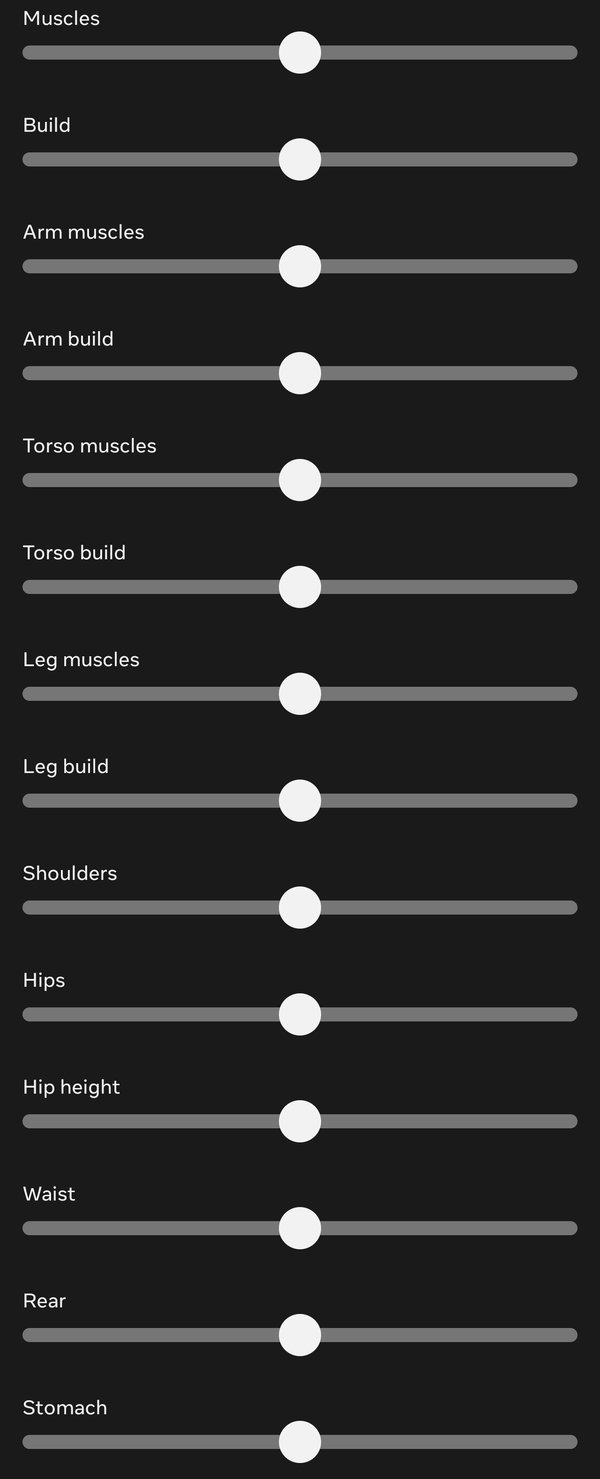Tap the Leg muscles slider handle

299,693
